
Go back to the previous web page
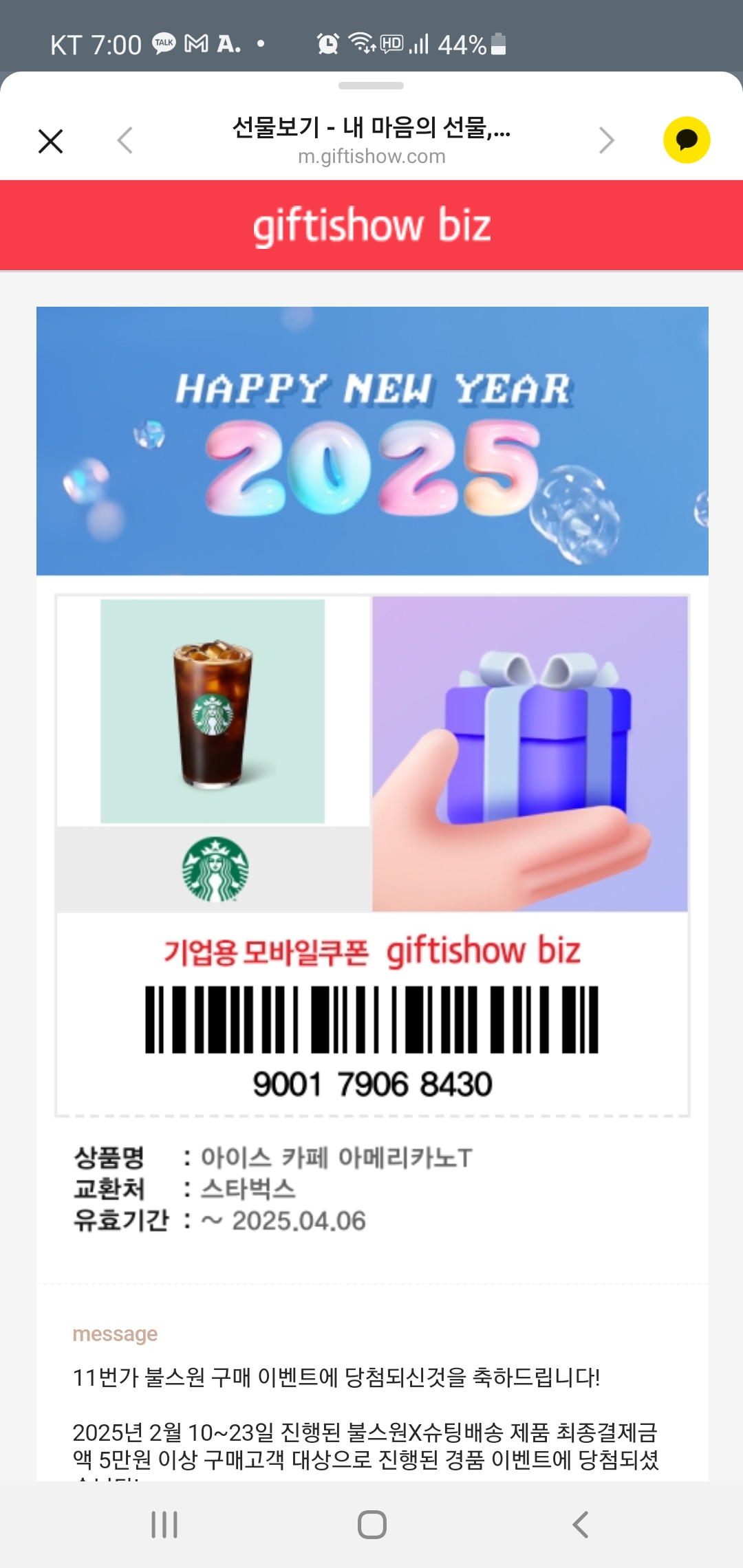click(x=125, y=141)
